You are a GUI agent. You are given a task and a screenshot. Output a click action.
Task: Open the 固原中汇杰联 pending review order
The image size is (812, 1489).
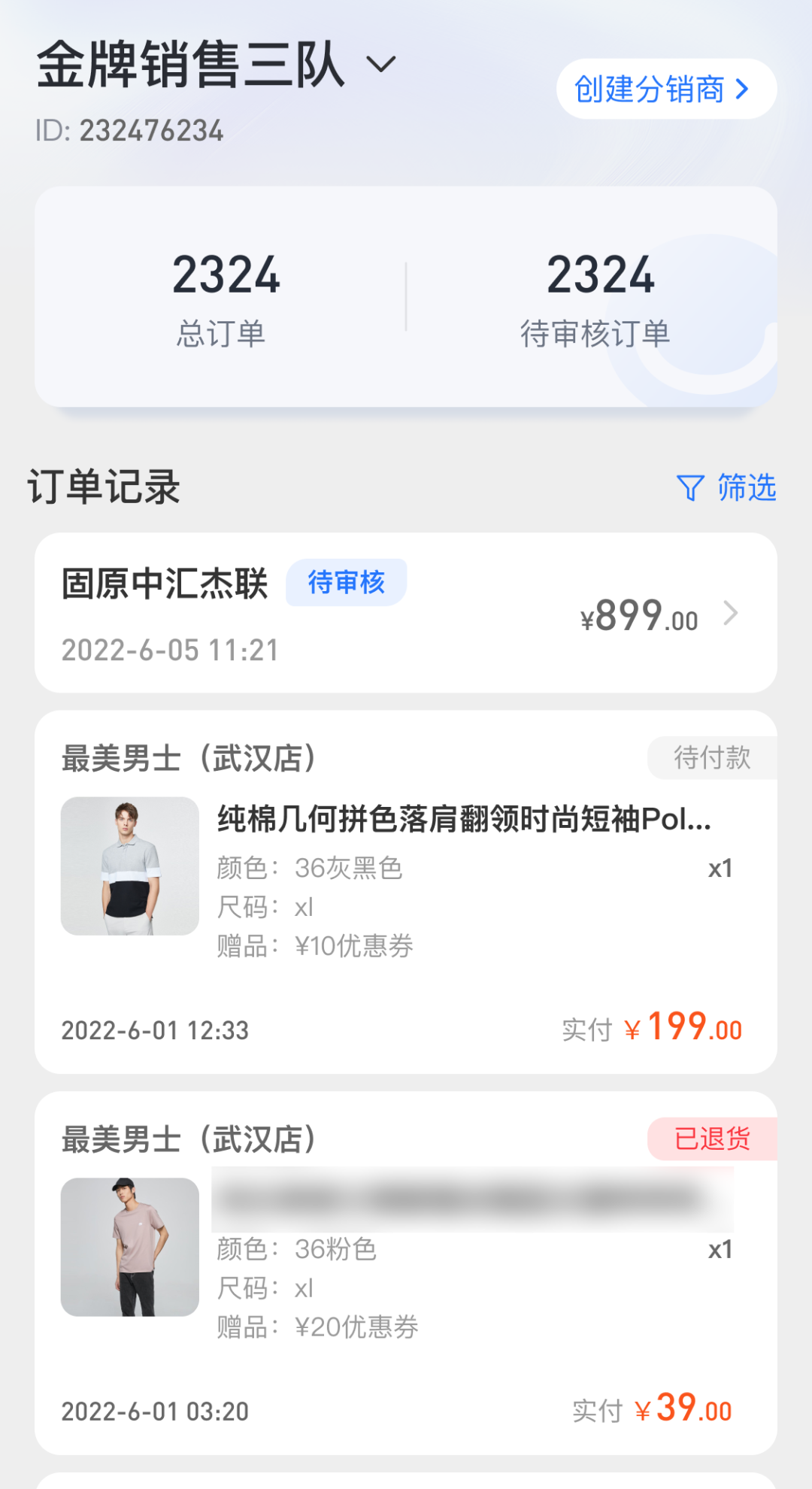[x=406, y=613]
